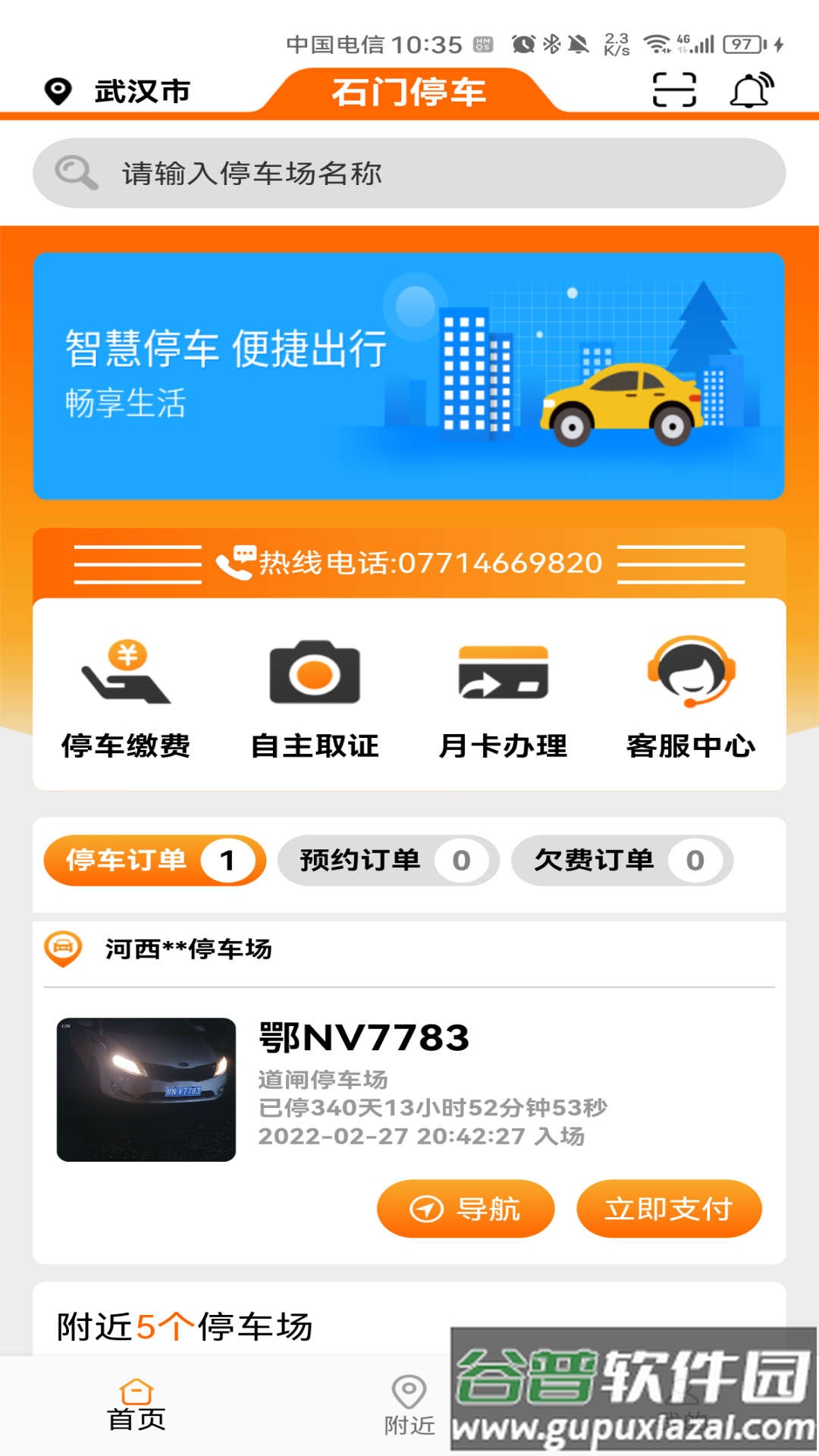Open notifications via the bell icon
819x1456 pixels.
pyautogui.click(x=749, y=91)
